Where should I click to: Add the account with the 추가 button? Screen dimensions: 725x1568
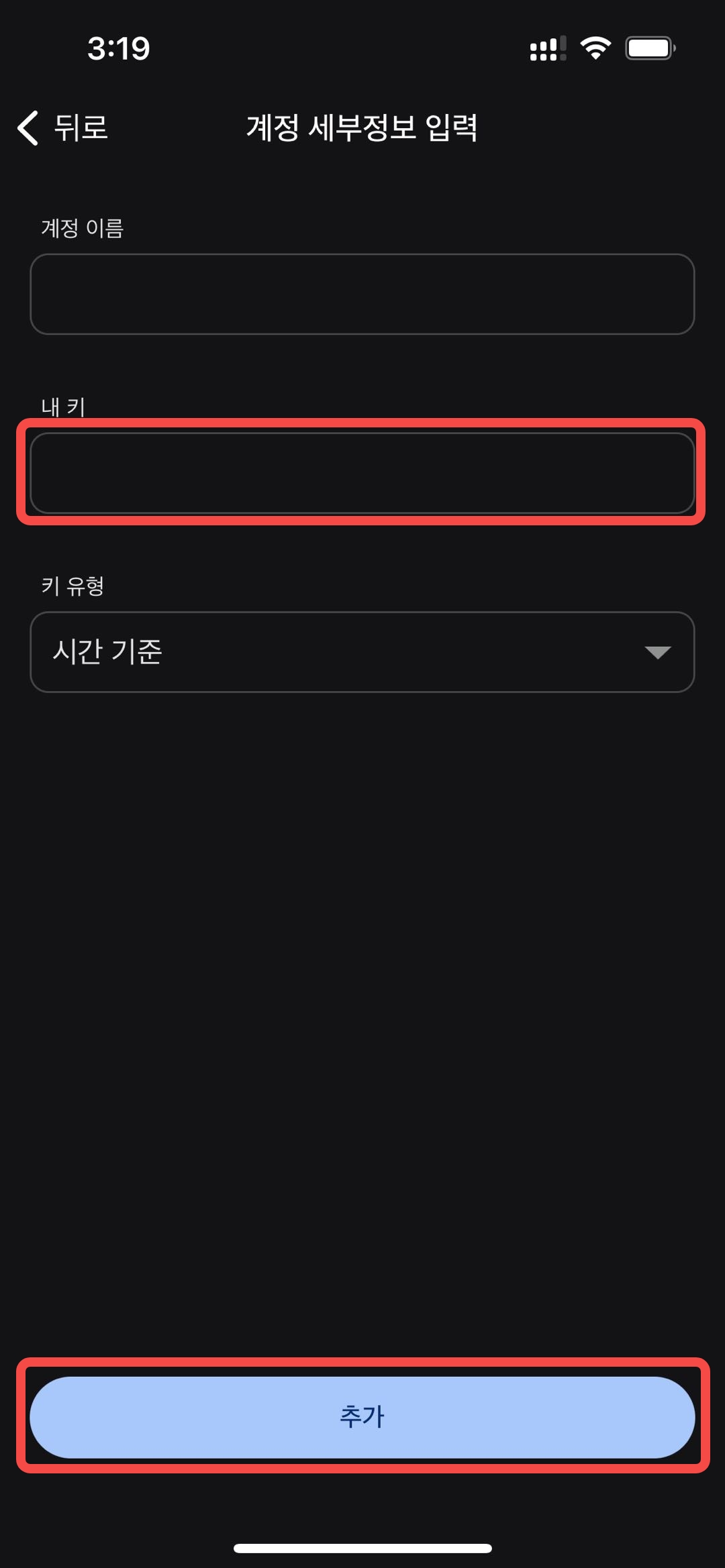pos(362,1417)
